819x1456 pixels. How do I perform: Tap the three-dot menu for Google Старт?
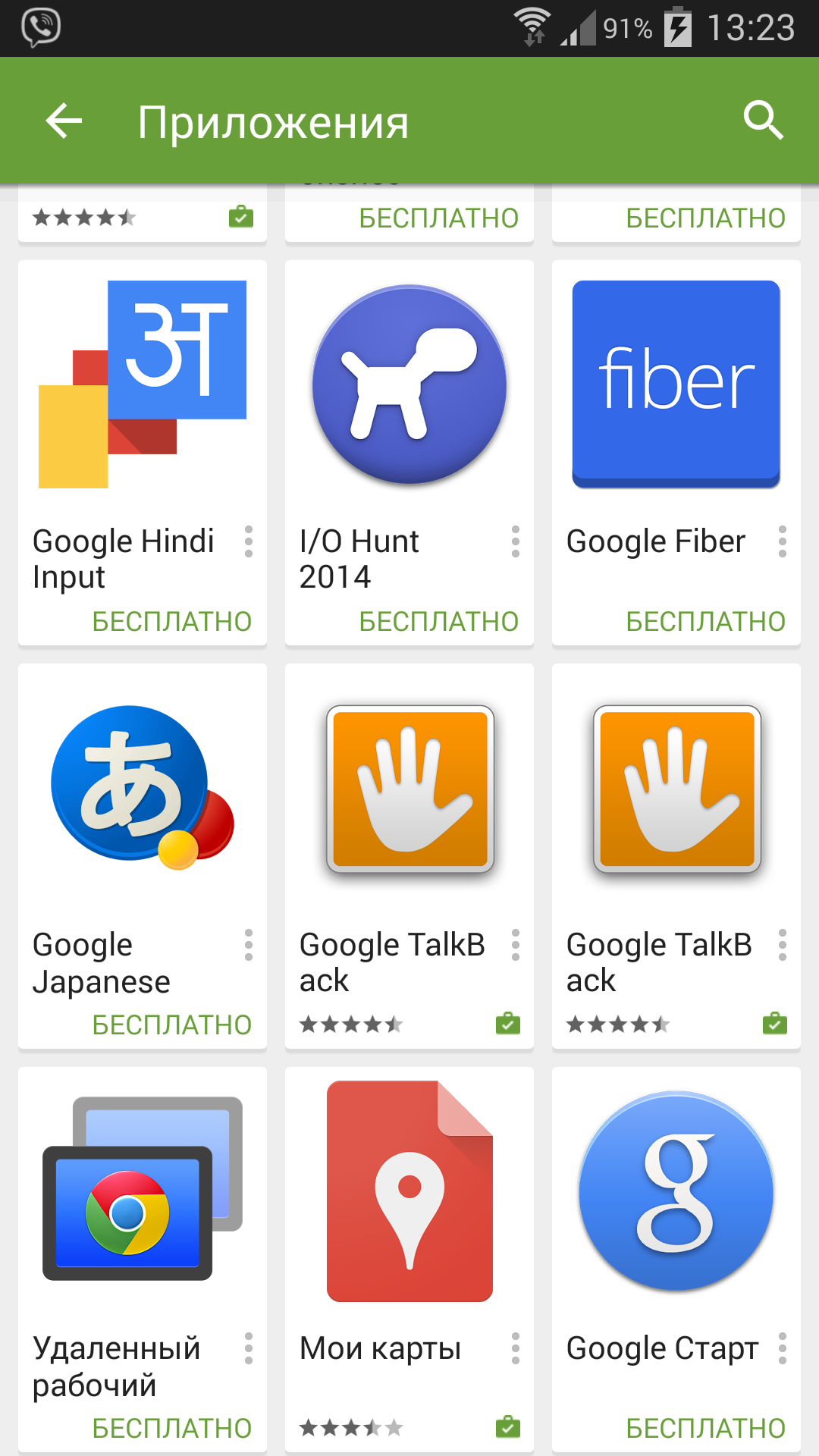783,1349
